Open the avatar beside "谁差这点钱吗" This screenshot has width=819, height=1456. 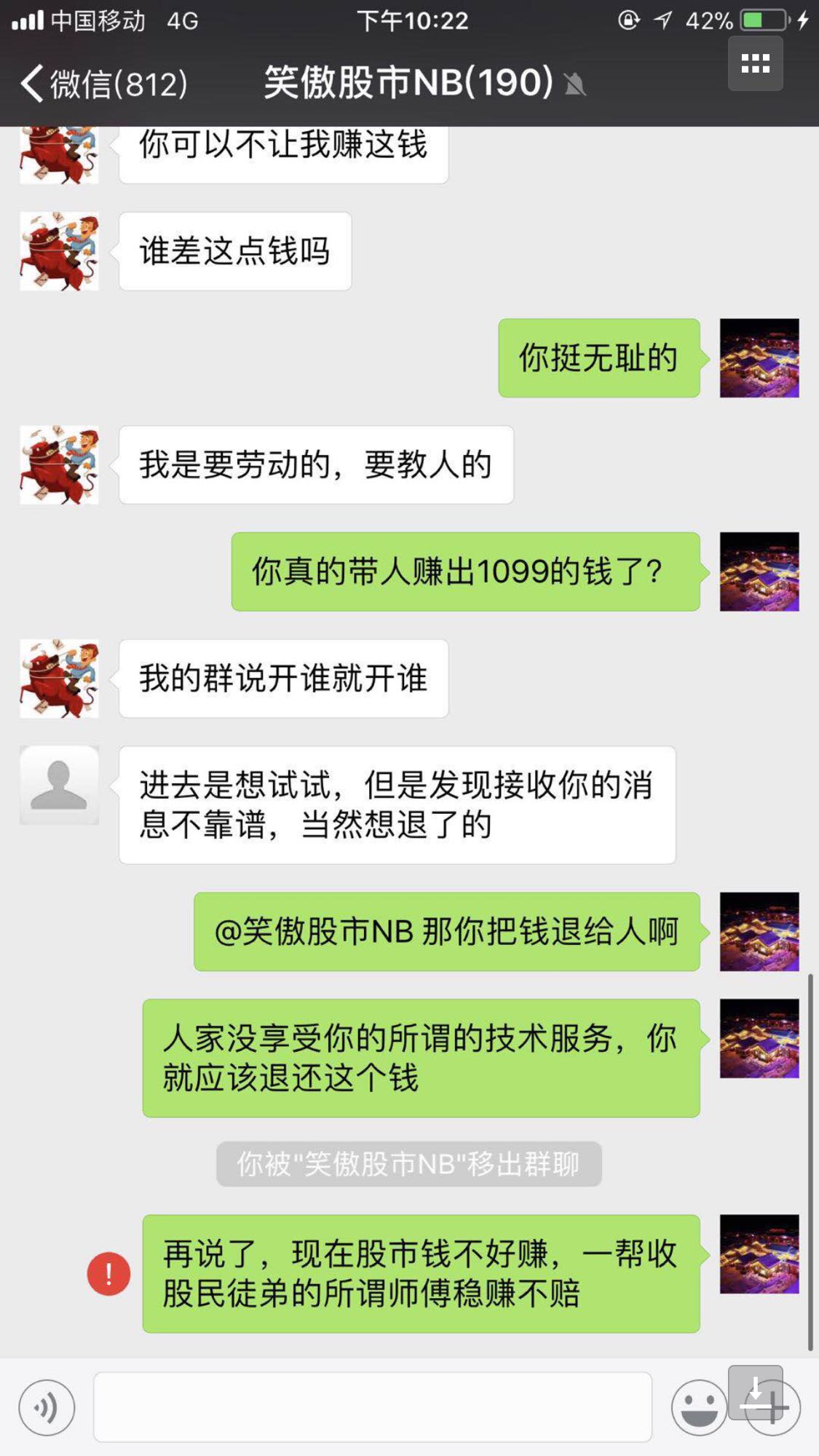(x=59, y=251)
